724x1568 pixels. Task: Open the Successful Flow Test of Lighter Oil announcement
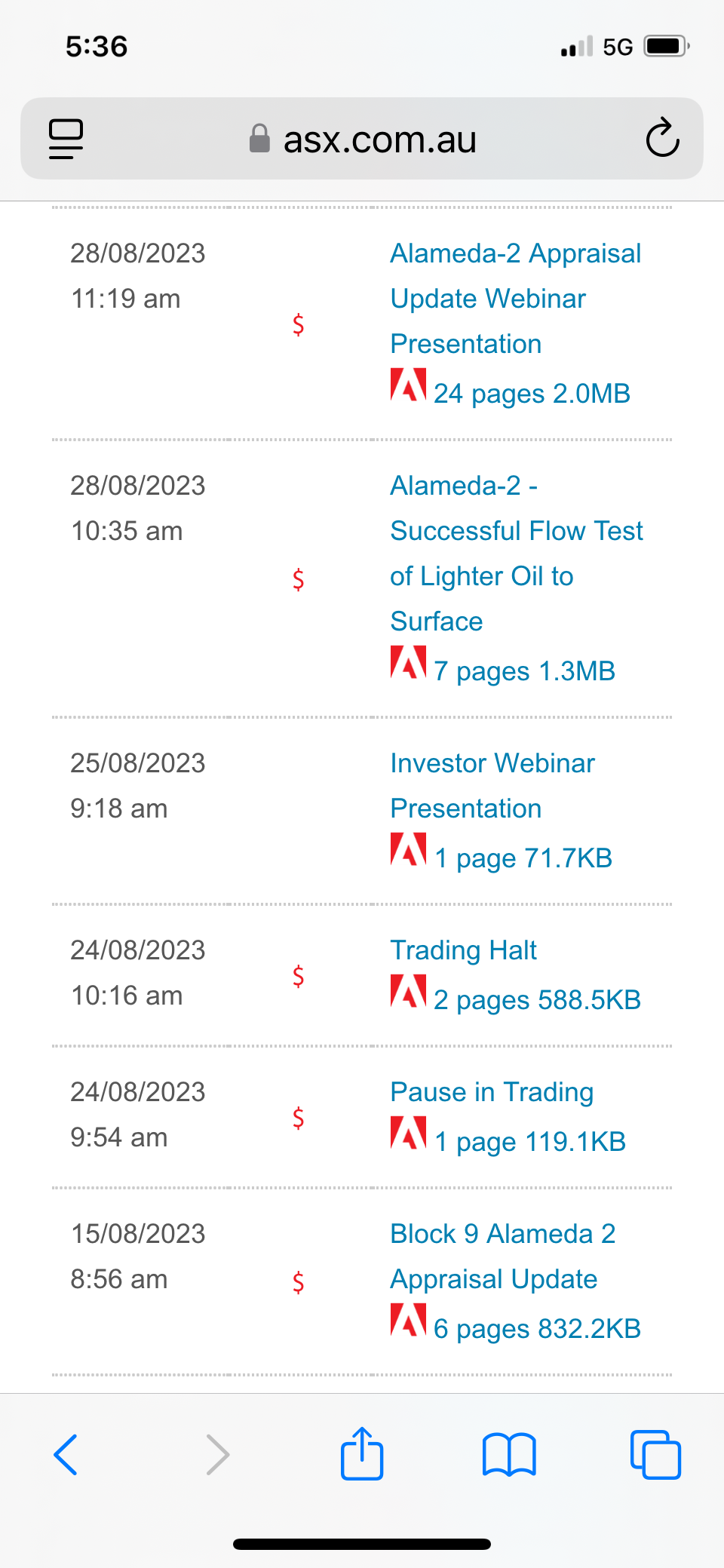click(517, 554)
